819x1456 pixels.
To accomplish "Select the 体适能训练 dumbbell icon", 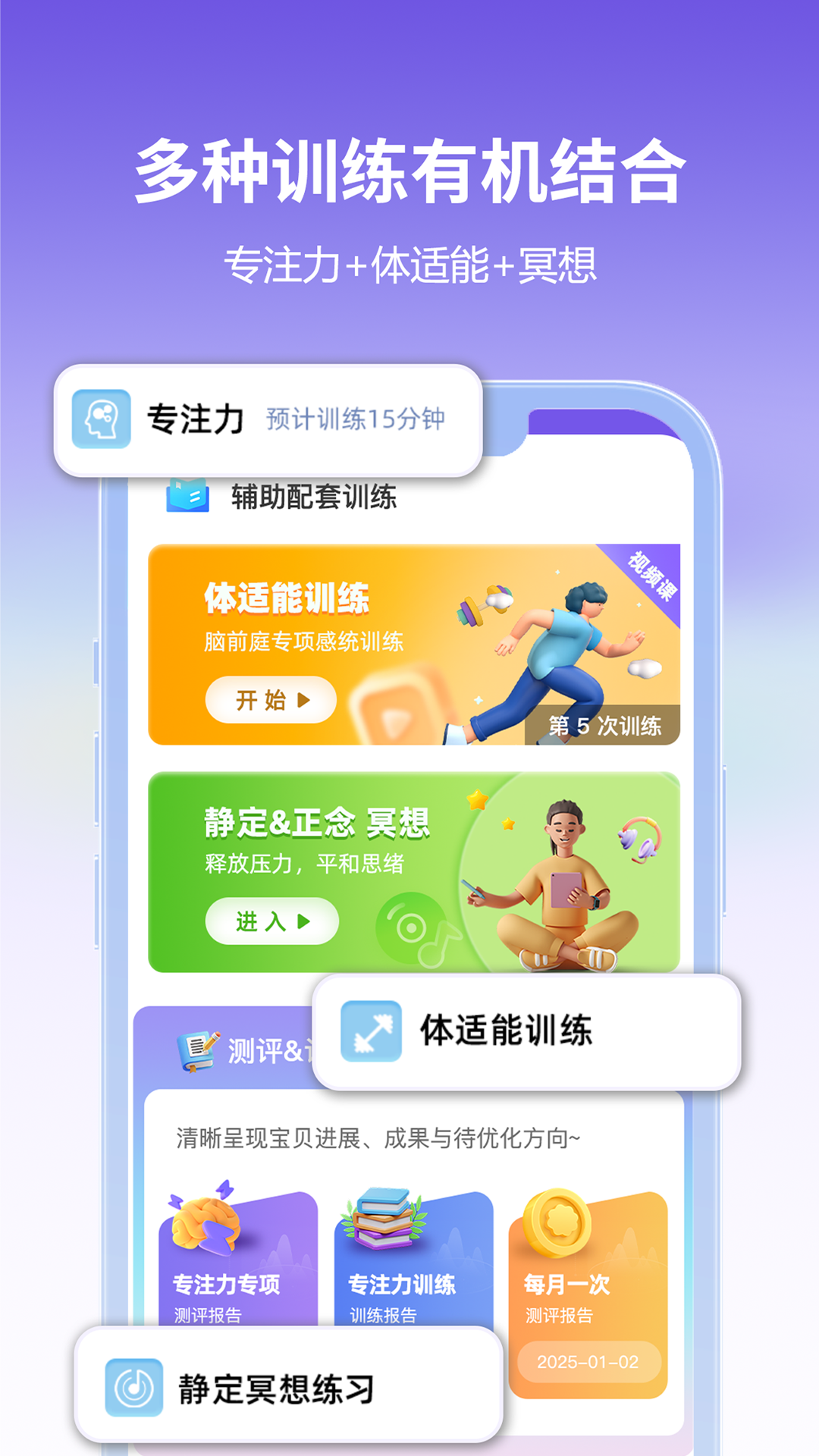I will pyautogui.click(x=373, y=1029).
